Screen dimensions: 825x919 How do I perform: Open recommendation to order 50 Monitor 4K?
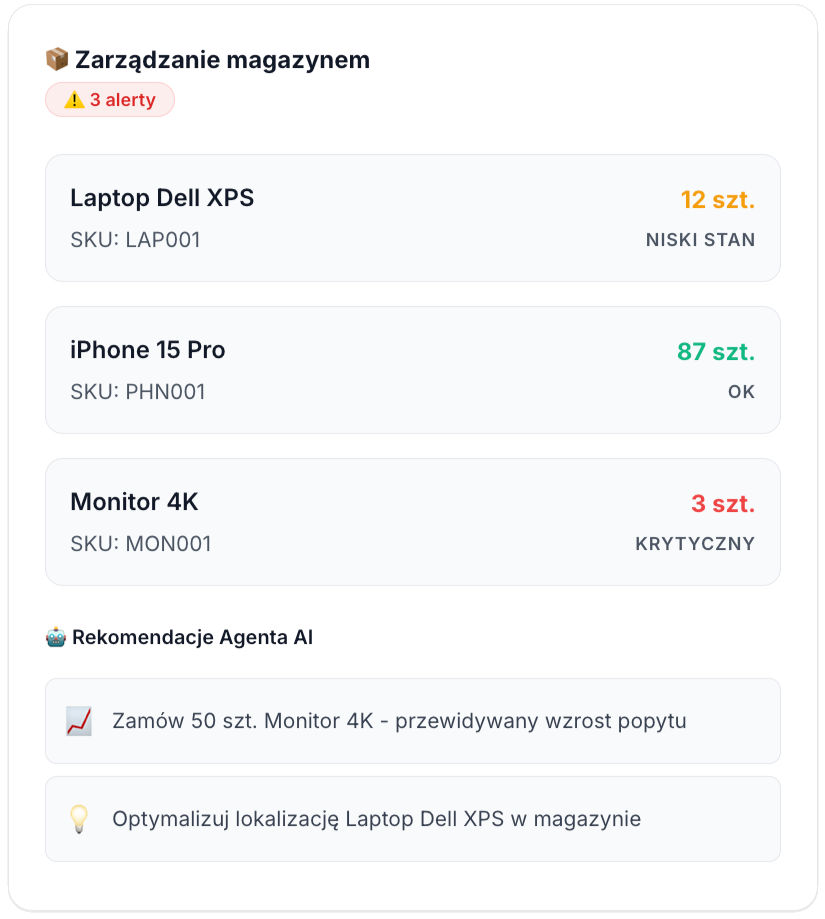coord(412,721)
